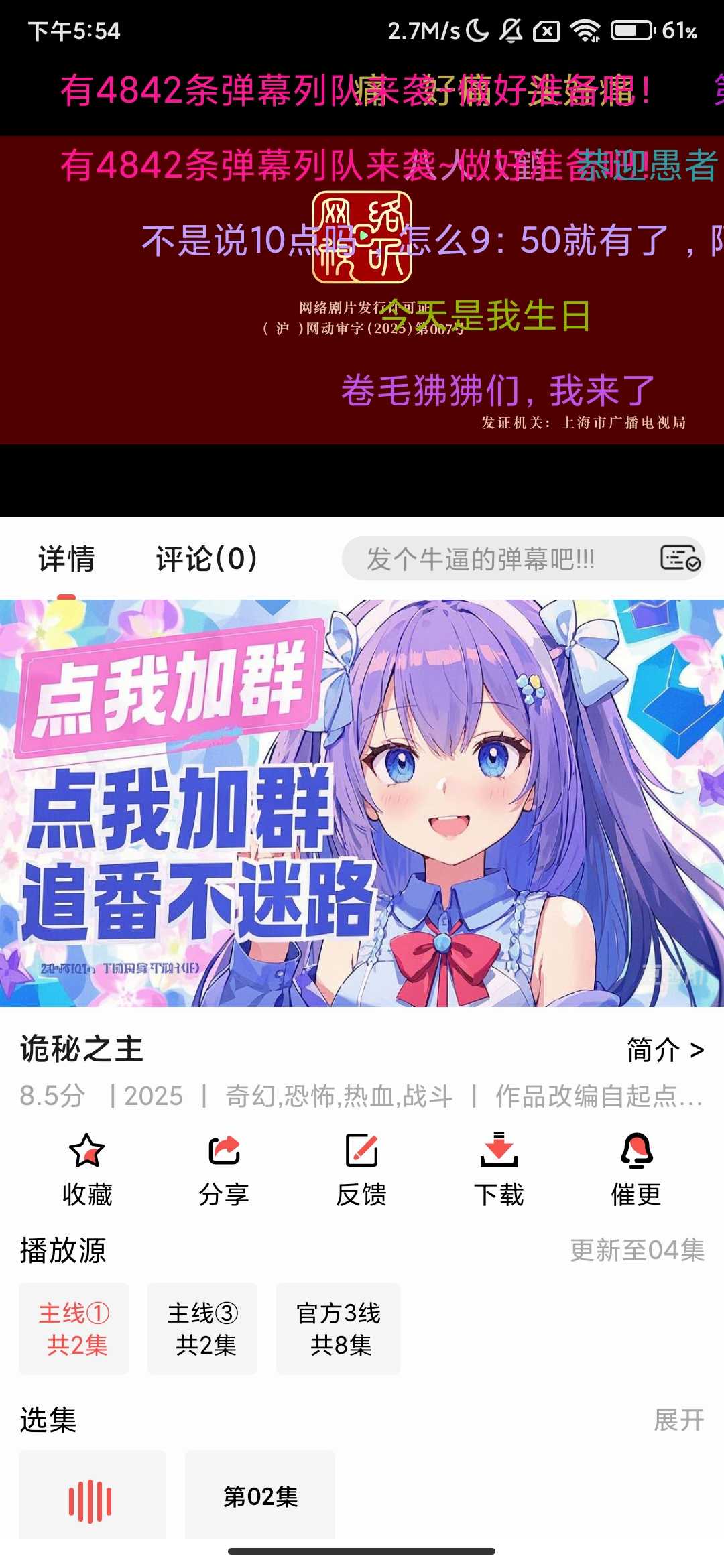Tap the danmaku input field
The width and height of the screenshot is (724, 1568).
496,558
